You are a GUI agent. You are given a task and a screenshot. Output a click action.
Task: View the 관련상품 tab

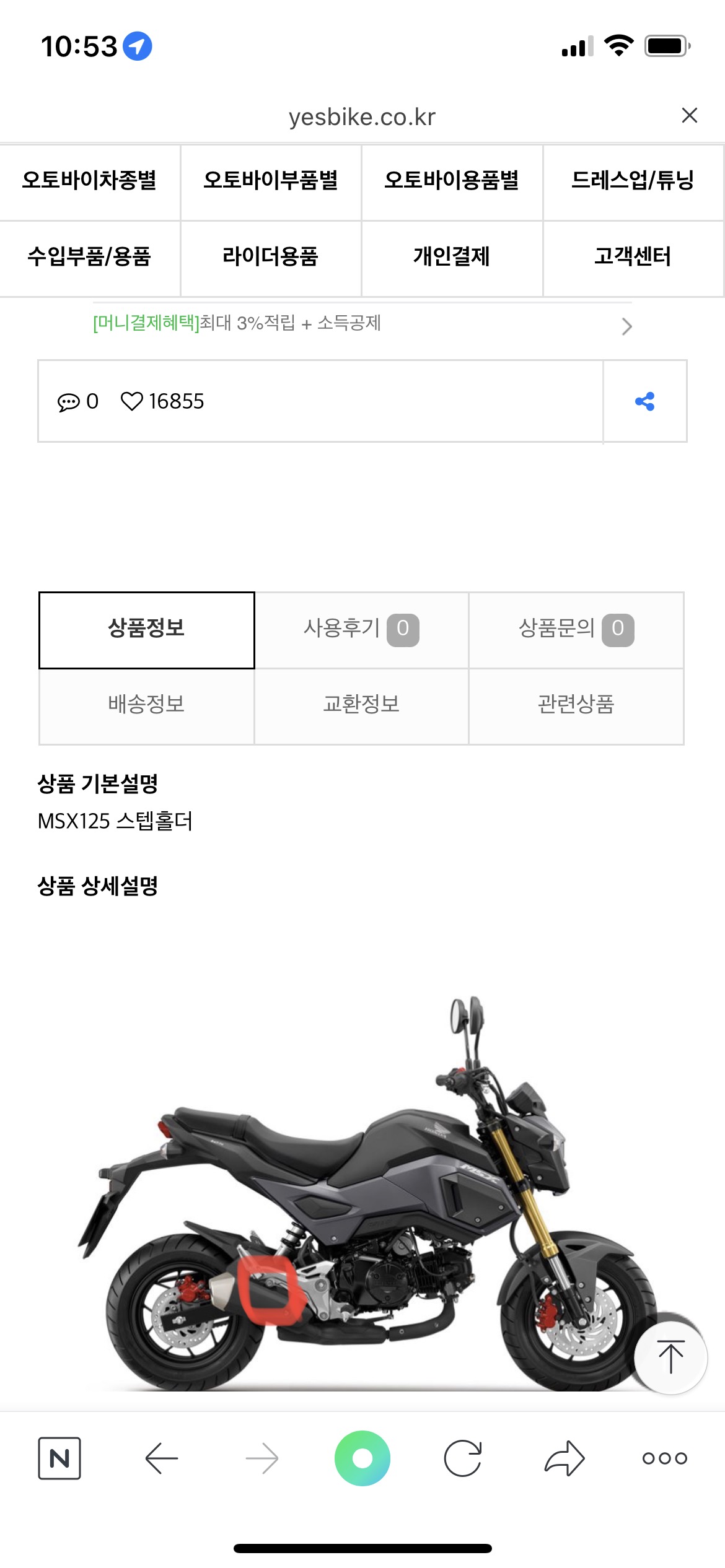click(x=576, y=705)
